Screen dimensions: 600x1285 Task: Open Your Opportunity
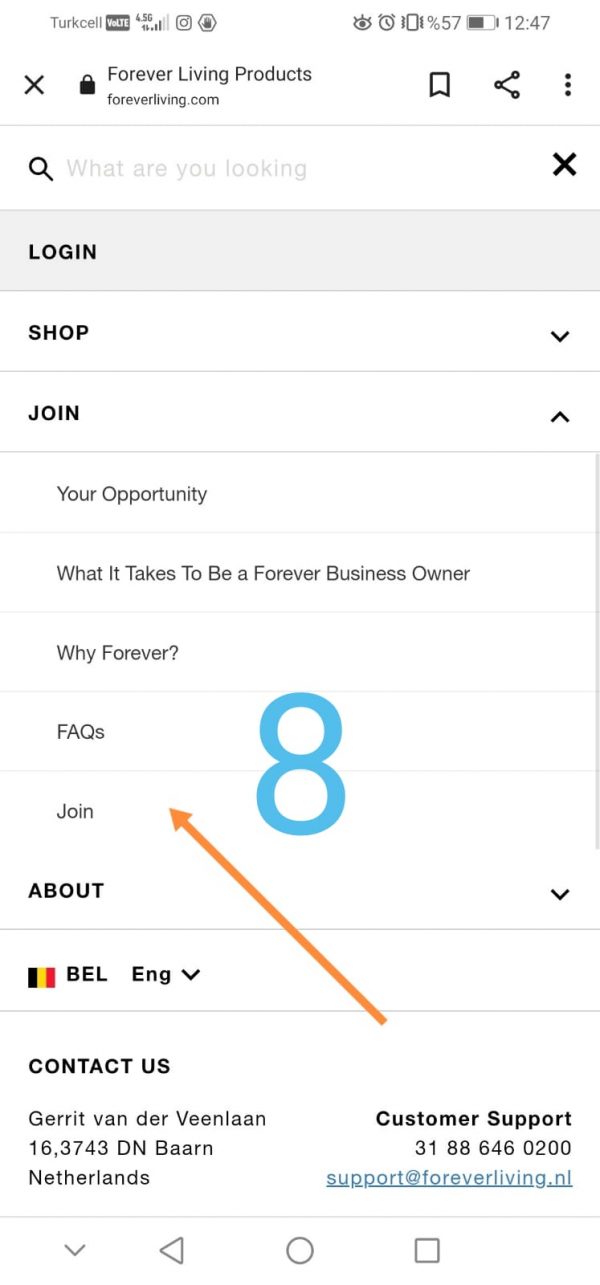tap(132, 494)
